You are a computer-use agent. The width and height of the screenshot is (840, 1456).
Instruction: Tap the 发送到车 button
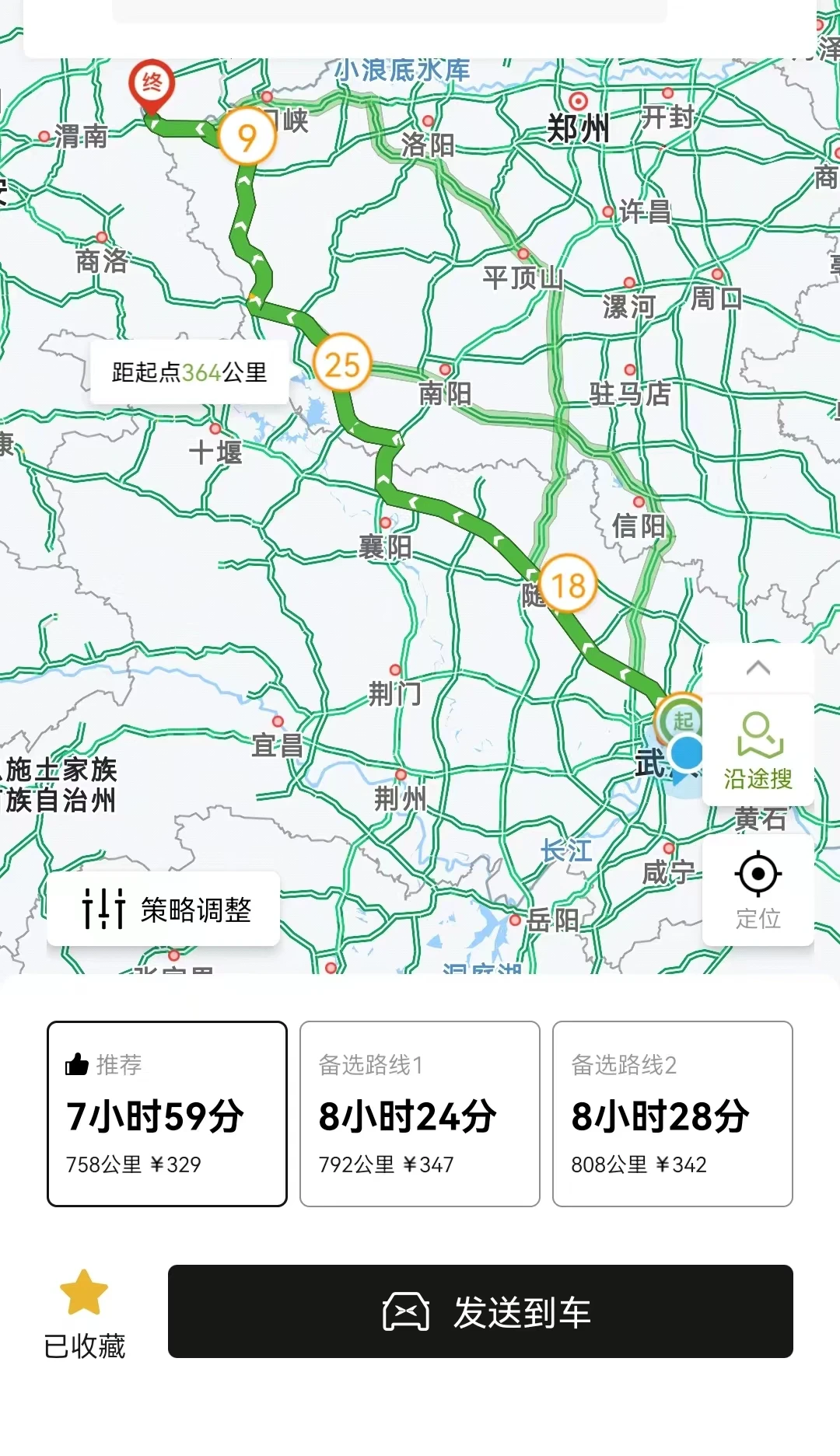pos(481,1311)
